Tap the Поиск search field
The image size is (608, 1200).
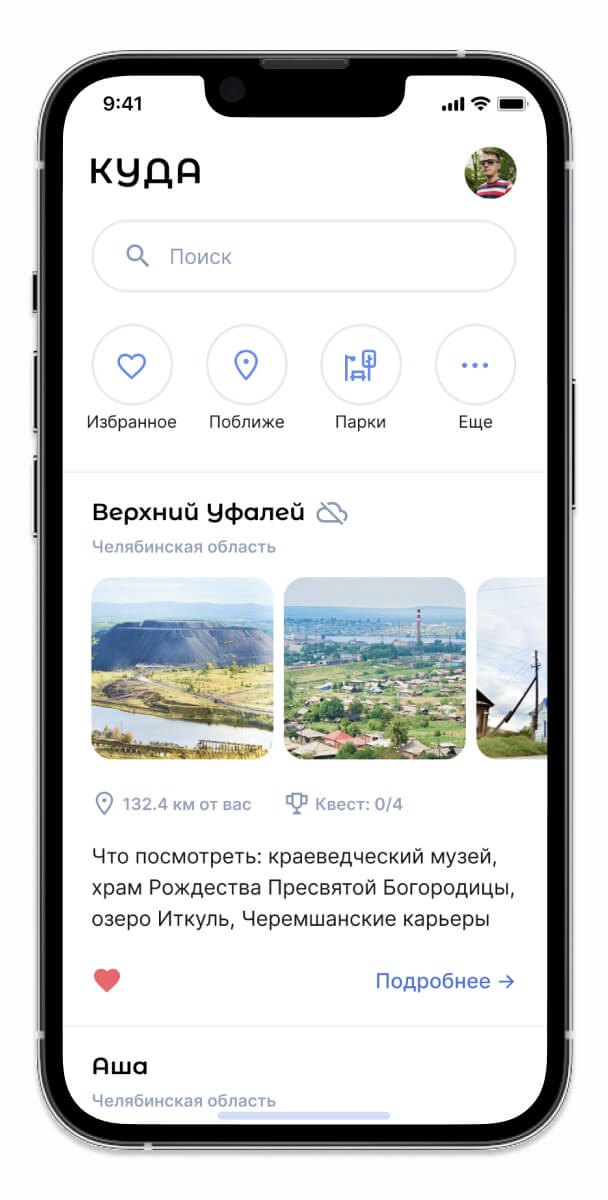[304, 257]
